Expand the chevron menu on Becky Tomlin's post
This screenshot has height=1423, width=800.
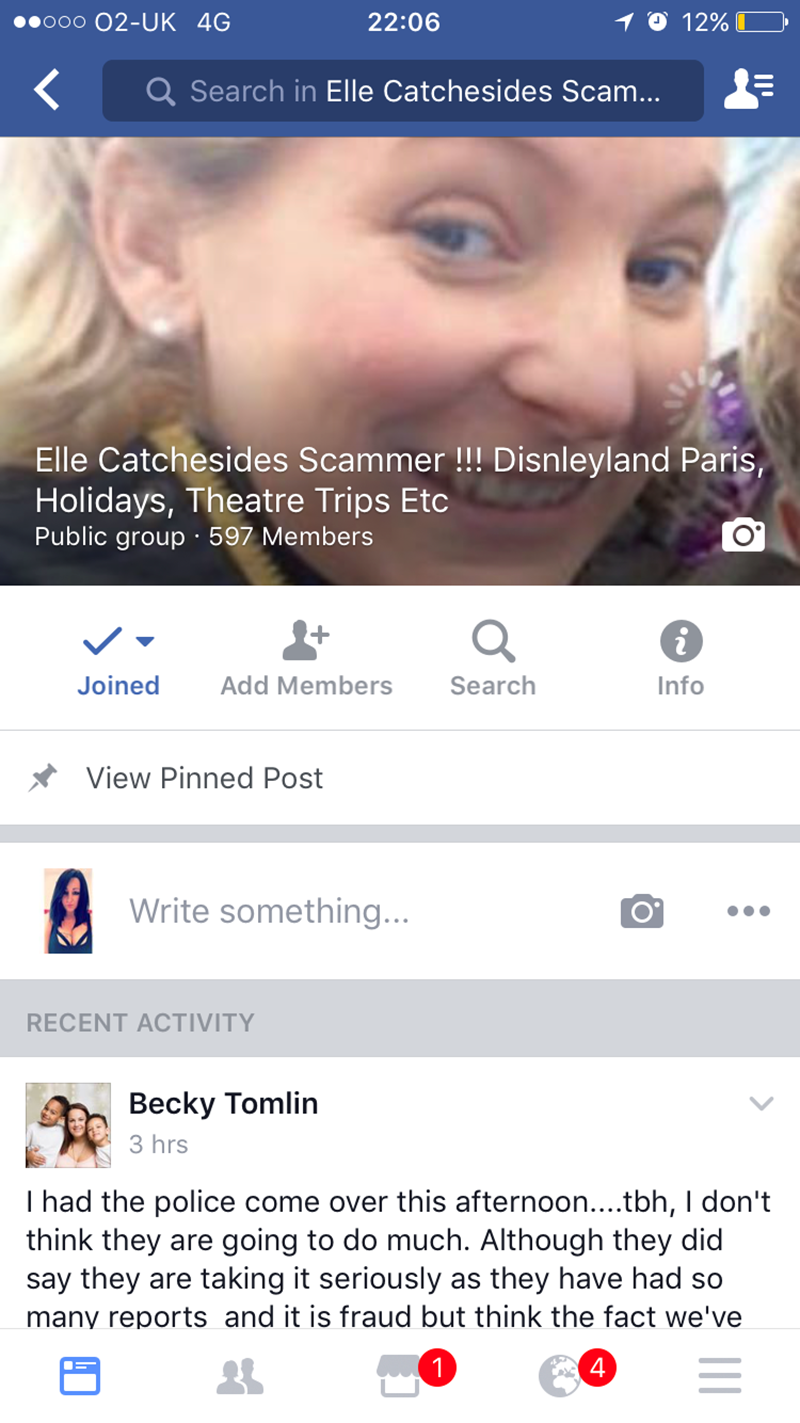(761, 1103)
